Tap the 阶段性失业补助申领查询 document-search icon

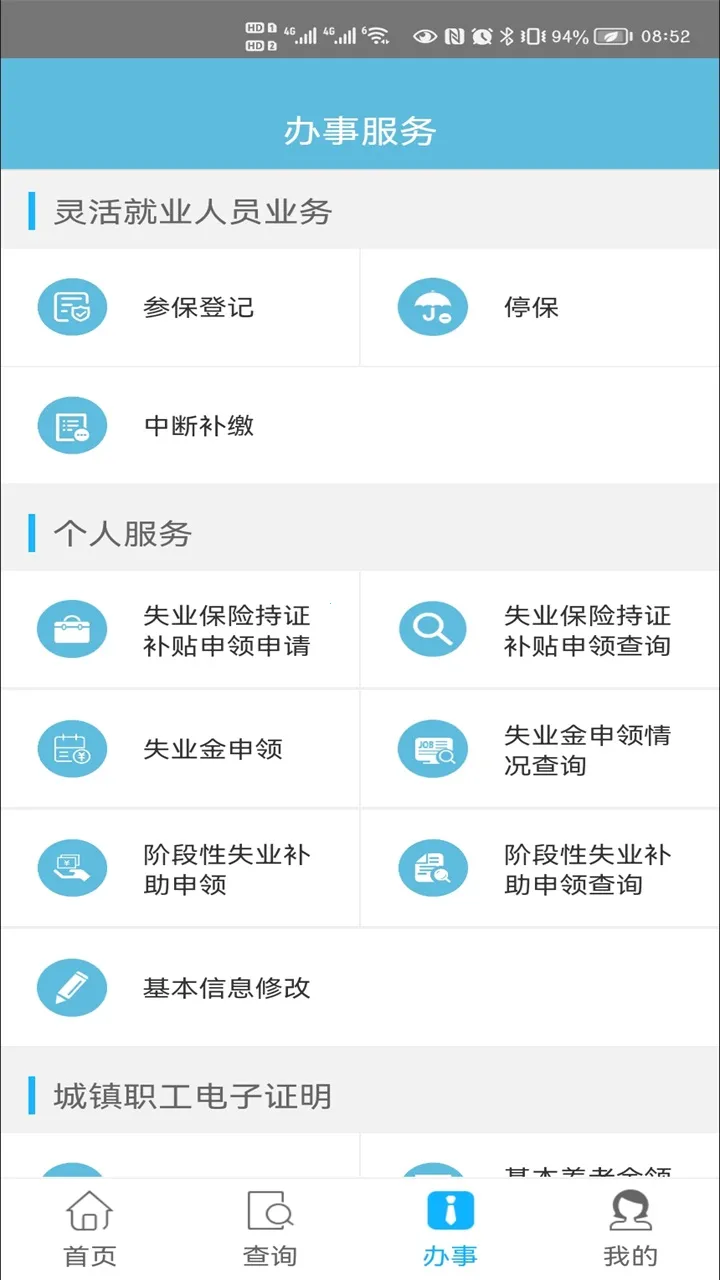(x=431, y=868)
